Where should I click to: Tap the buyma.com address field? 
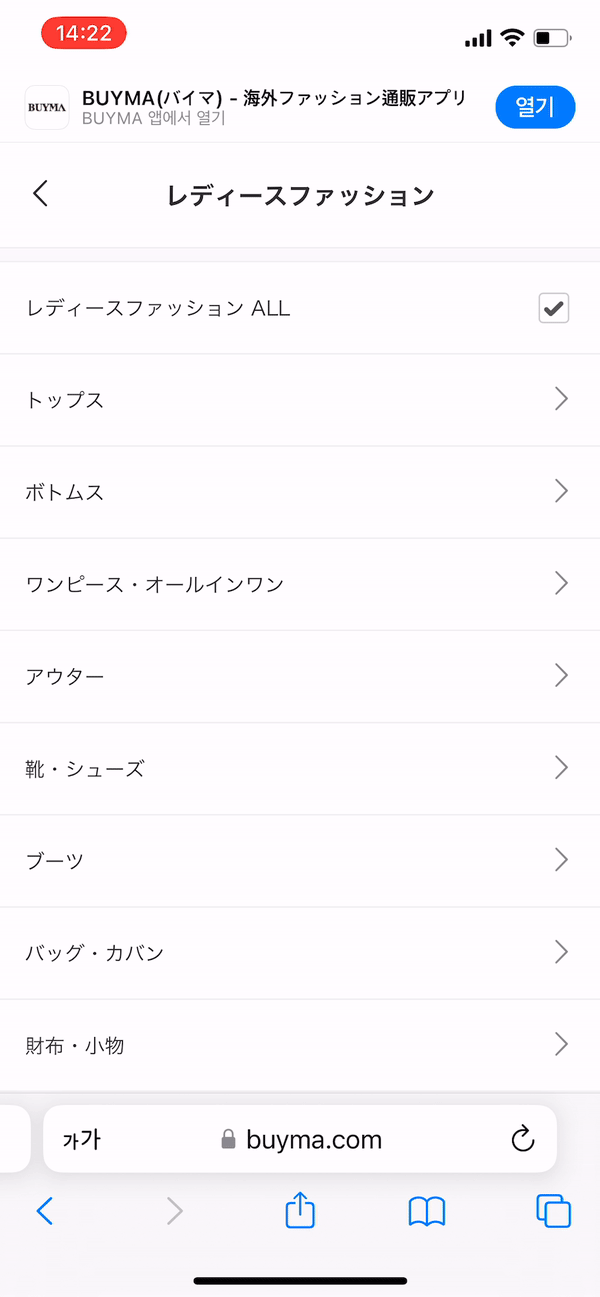pyautogui.click(x=300, y=1139)
